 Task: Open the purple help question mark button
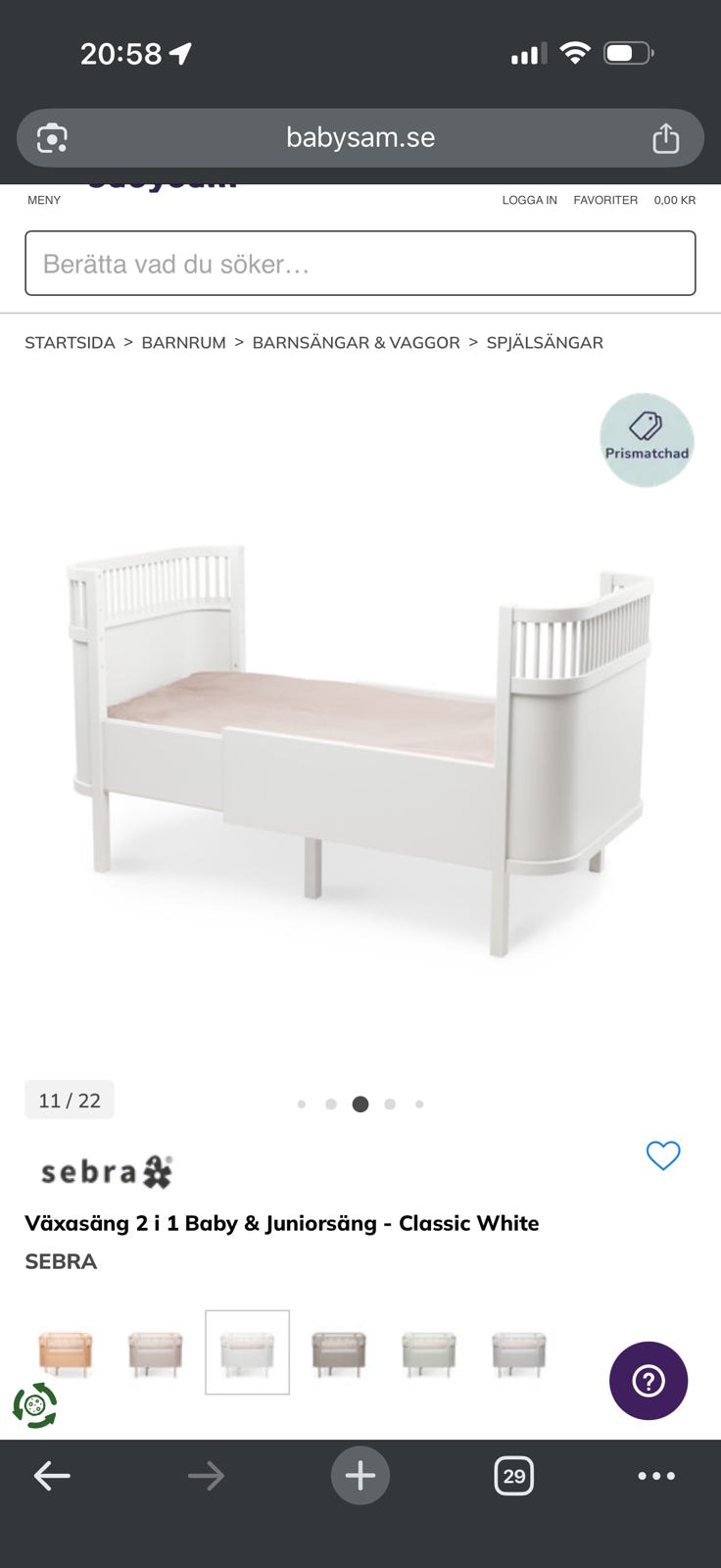[x=649, y=1381]
